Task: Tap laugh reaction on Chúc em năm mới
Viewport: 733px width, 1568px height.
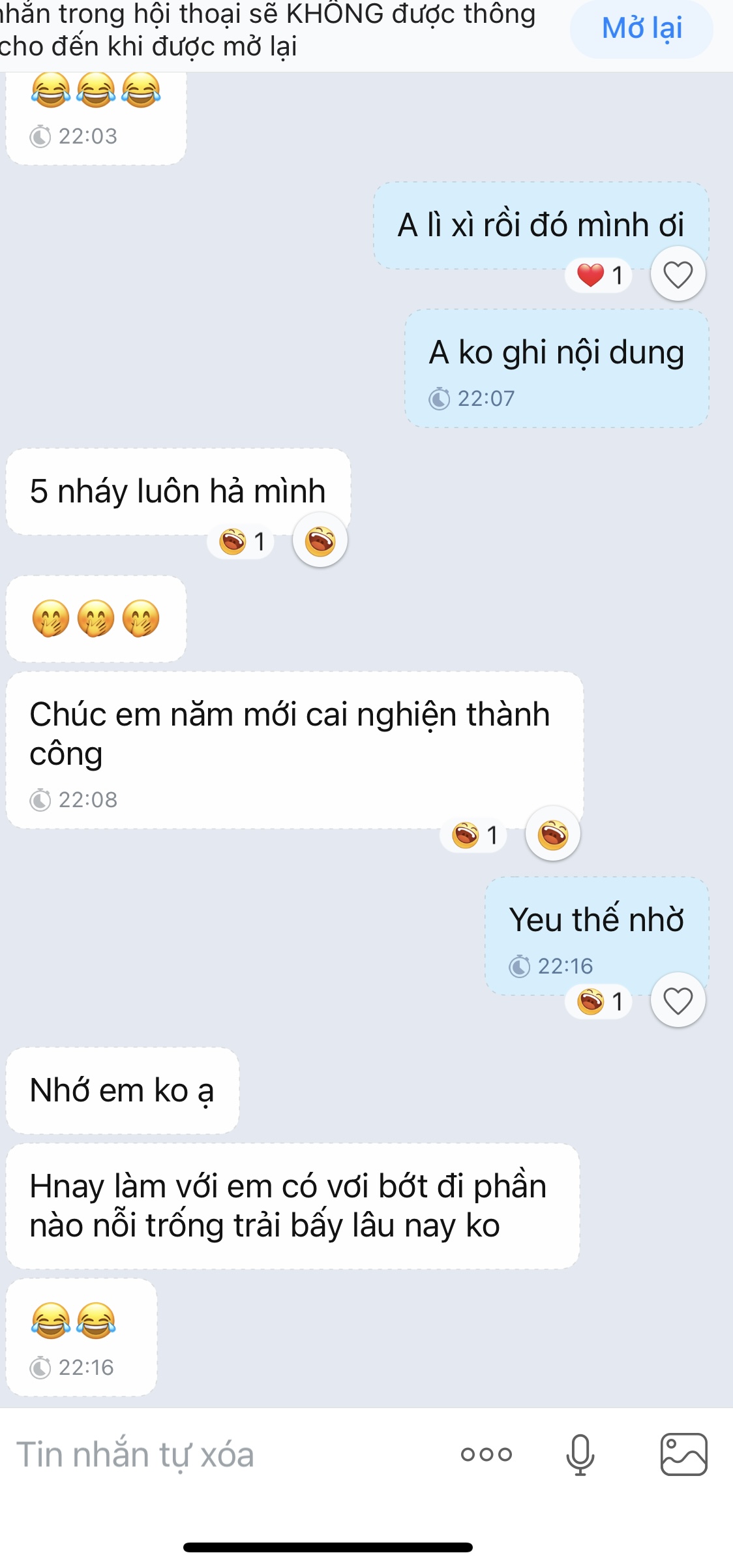Action: [x=553, y=833]
